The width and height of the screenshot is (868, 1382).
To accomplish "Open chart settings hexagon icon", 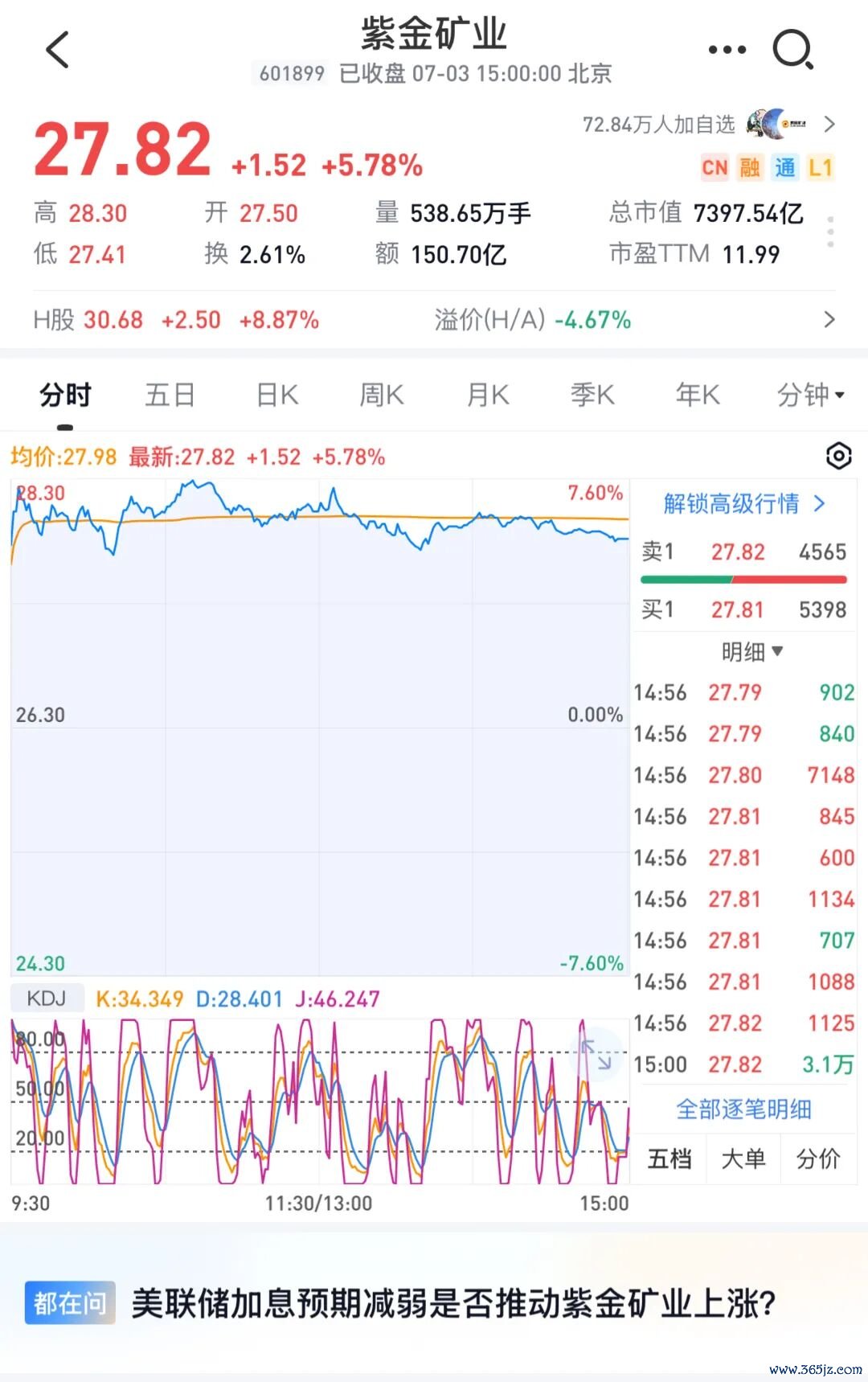I will click(838, 457).
